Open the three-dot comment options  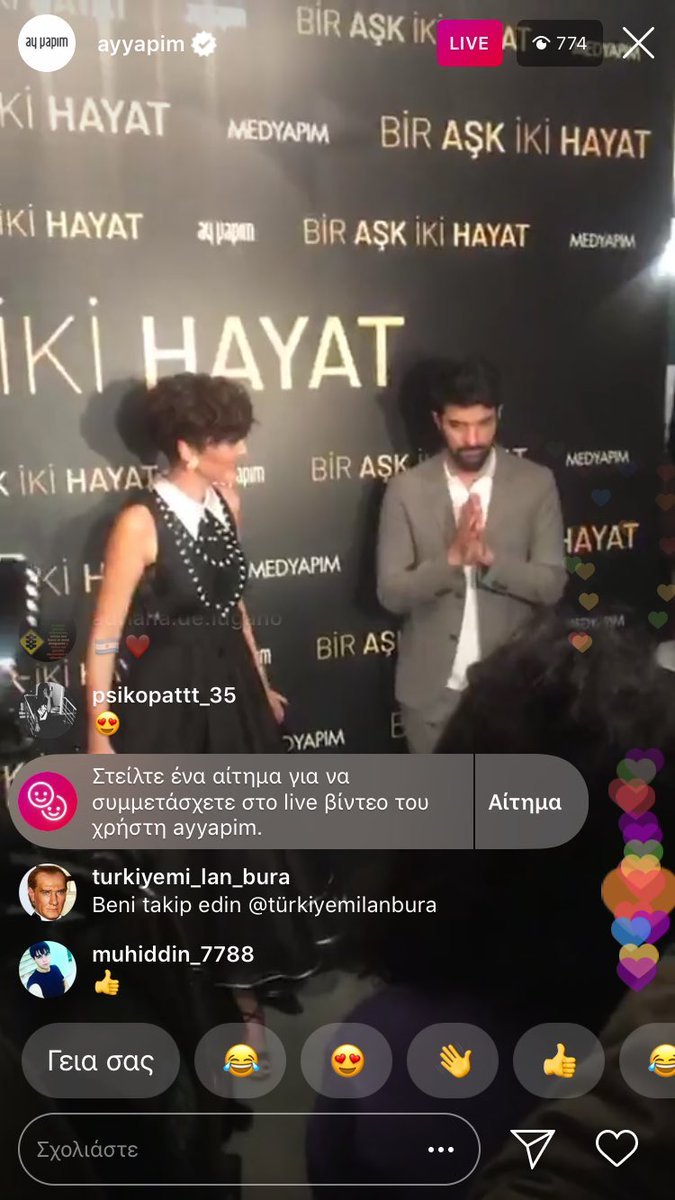(441, 1149)
